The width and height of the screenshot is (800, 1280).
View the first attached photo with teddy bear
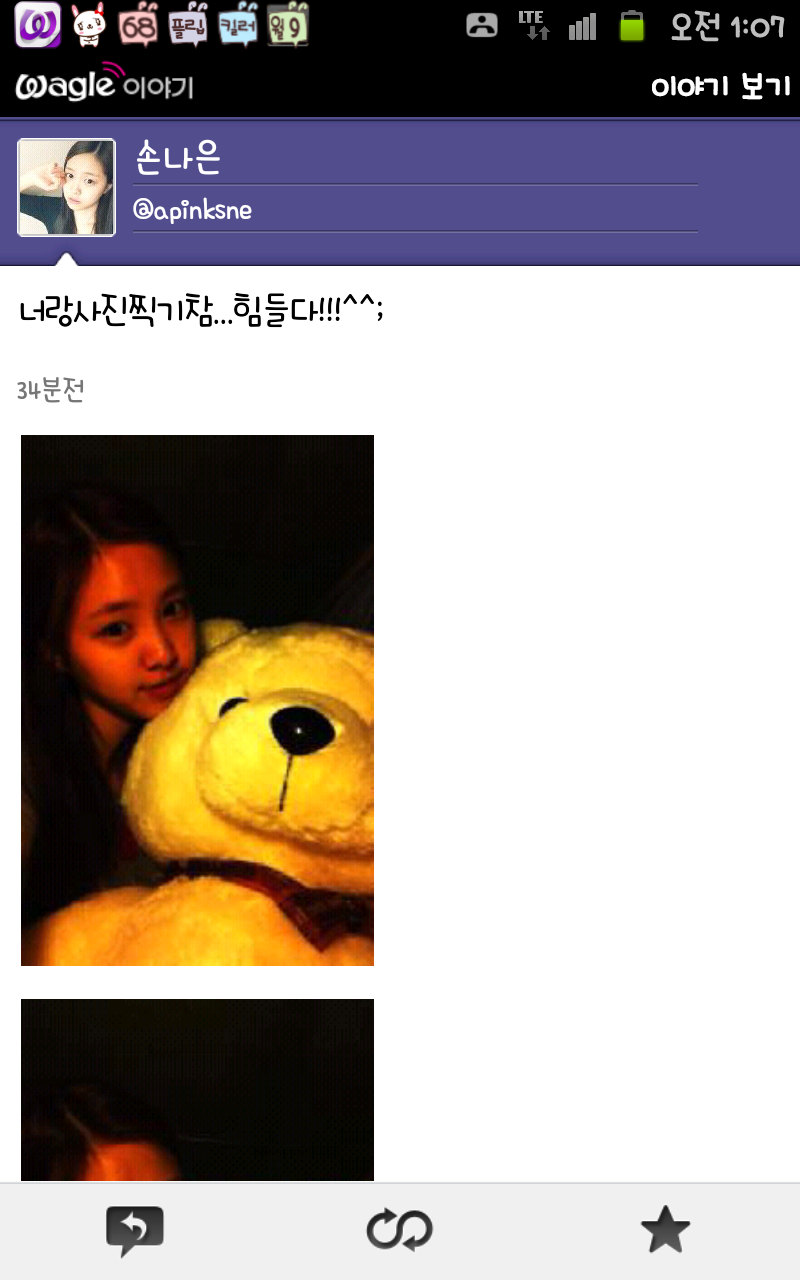click(x=197, y=700)
